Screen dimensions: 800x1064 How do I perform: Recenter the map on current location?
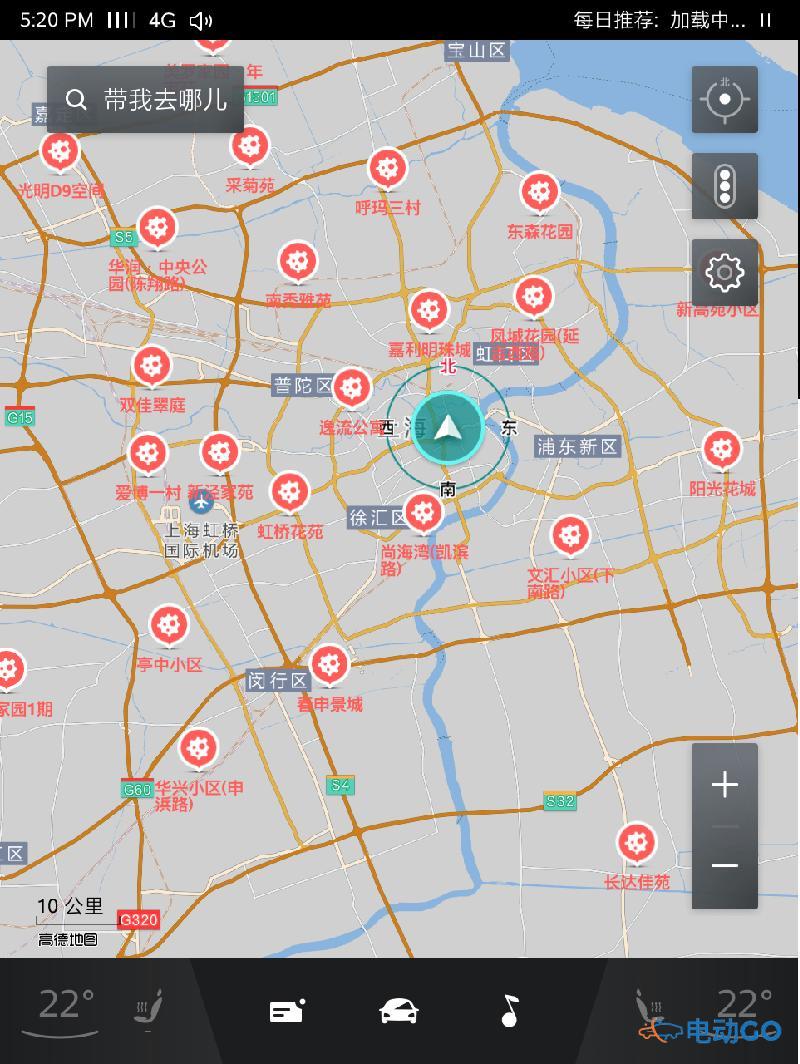pyautogui.click(x=724, y=99)
